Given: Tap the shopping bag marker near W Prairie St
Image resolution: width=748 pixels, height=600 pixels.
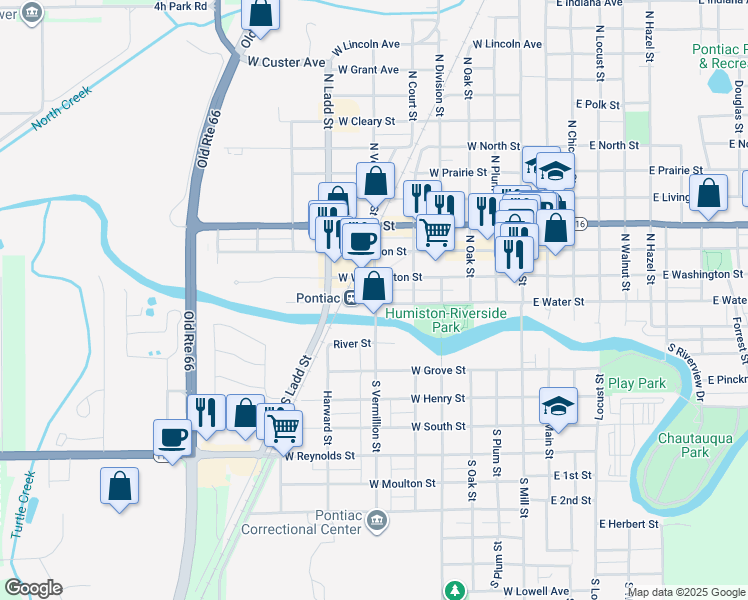Looking at the screenshot, I should click(375, 182).
